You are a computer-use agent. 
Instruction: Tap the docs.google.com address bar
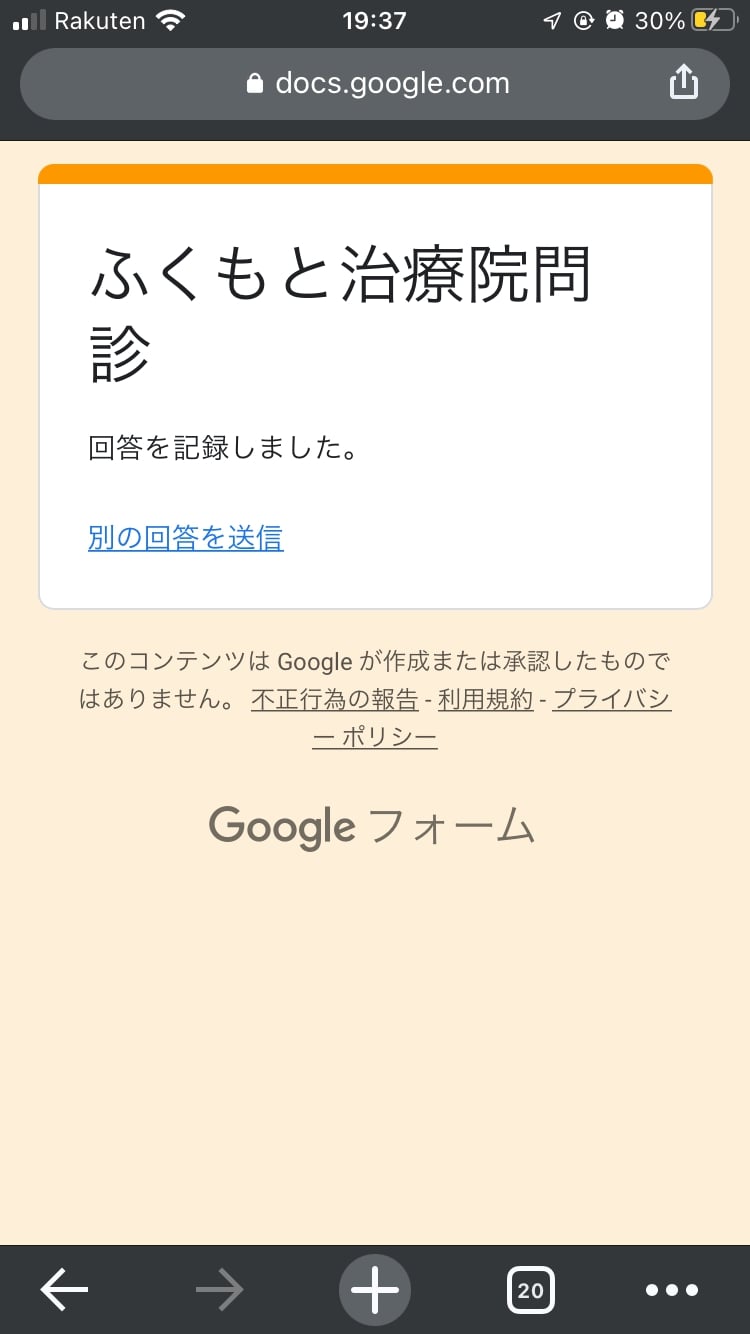[376, 84]
